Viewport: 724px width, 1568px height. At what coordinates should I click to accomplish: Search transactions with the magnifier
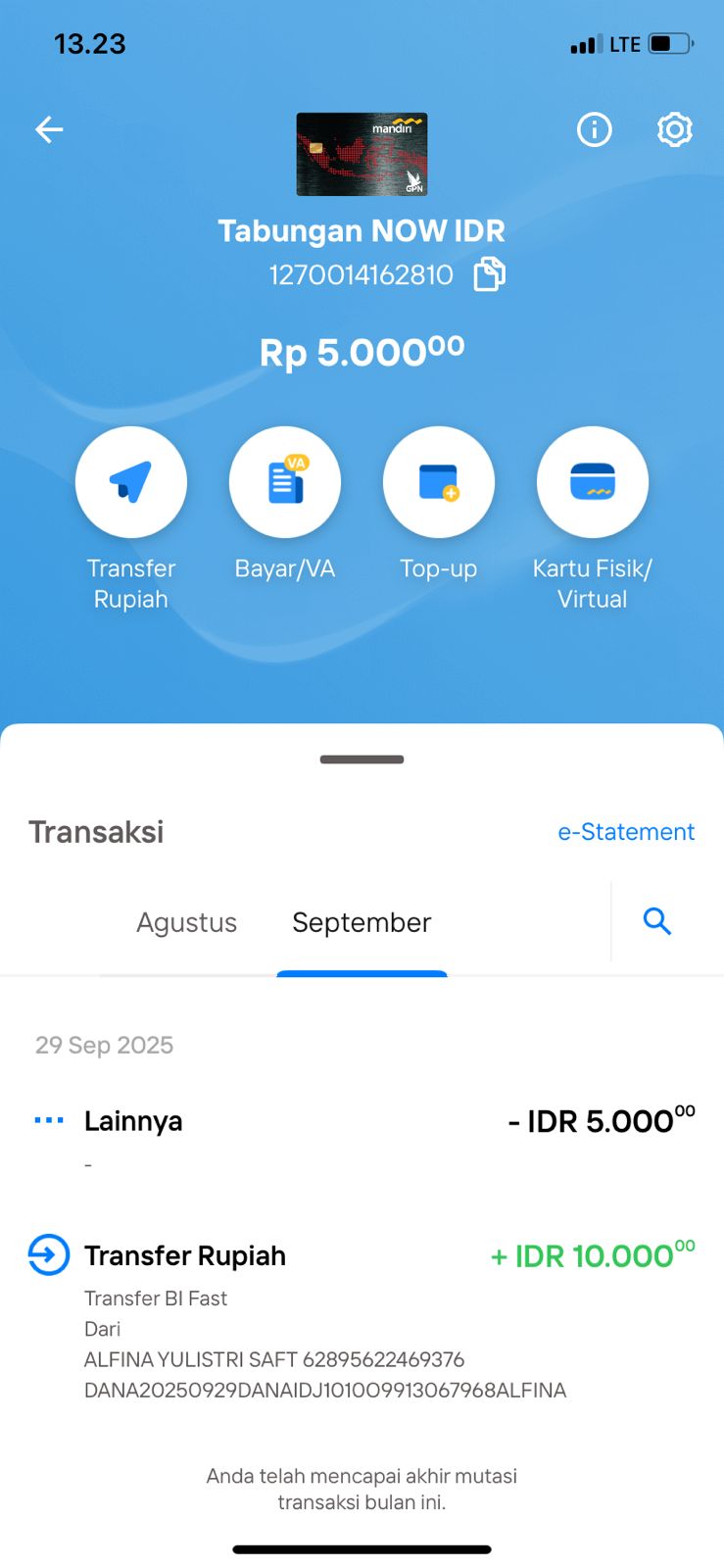(656, 921)
